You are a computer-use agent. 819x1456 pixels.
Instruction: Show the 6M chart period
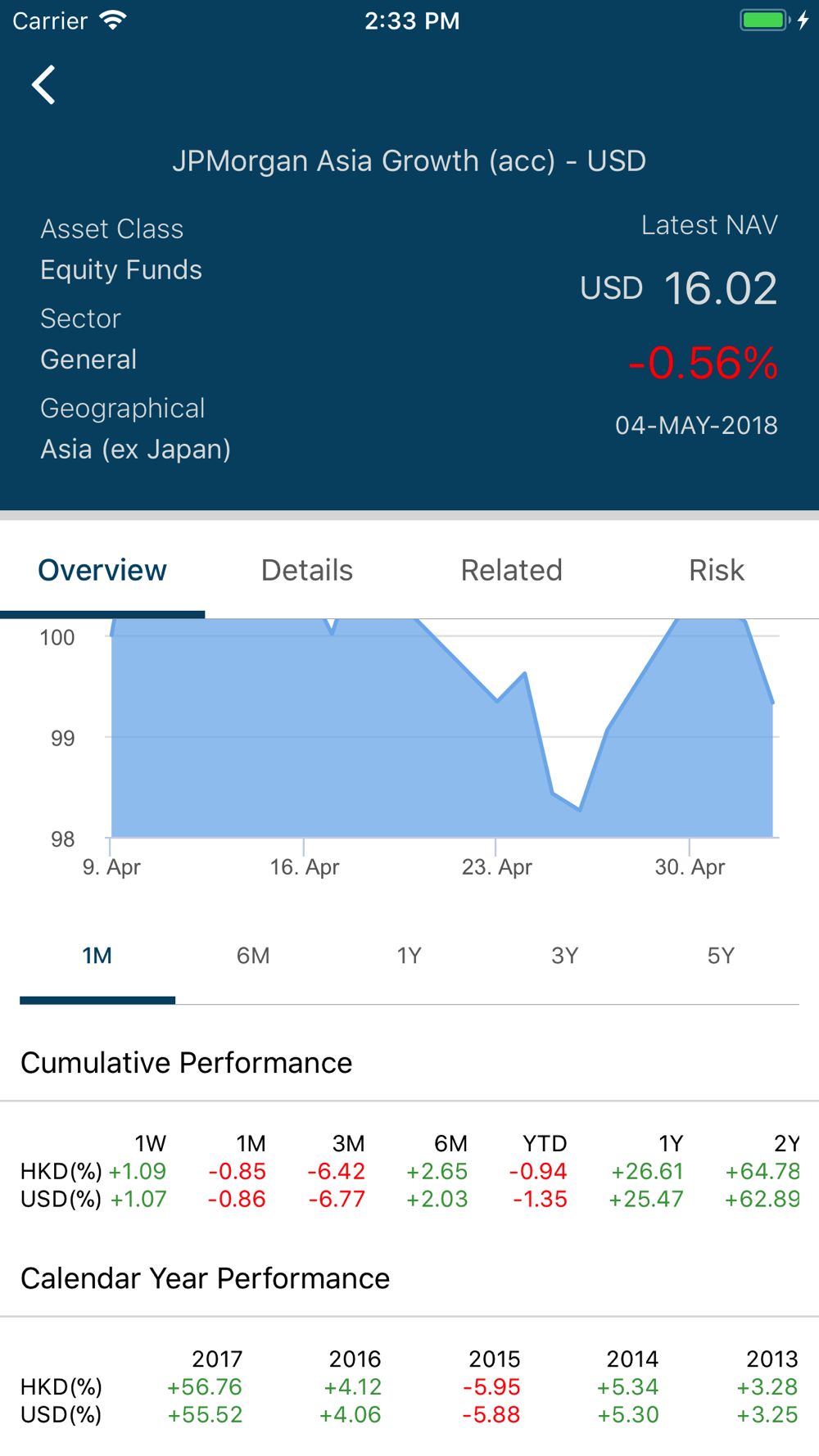pyautogui.click(x=253, y=956)
